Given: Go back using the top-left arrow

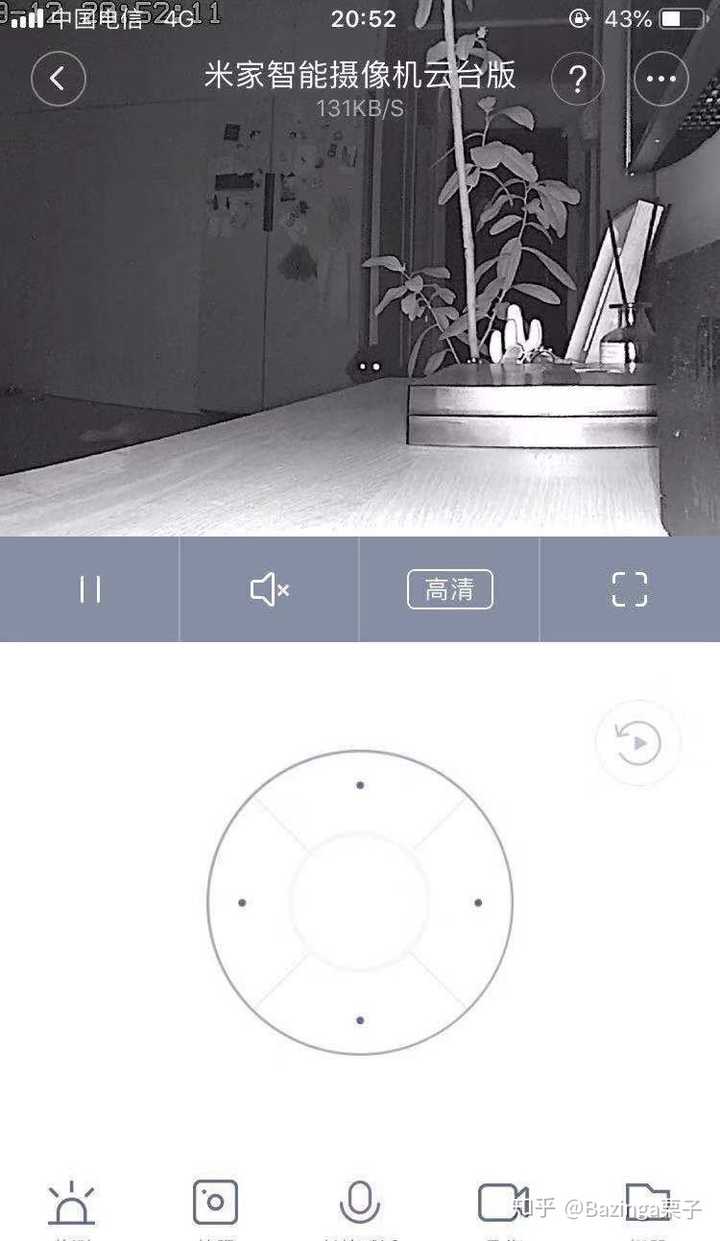Looking at the screenshot, I should pos(58,79).
